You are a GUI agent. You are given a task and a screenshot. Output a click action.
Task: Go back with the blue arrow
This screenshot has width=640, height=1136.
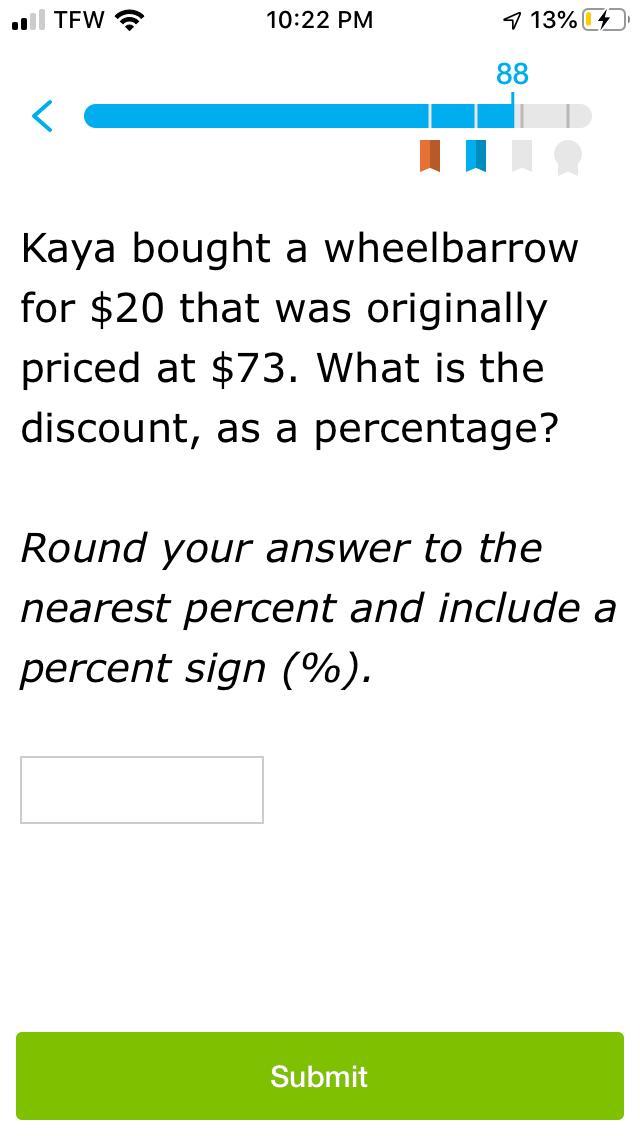coord(42,116)
